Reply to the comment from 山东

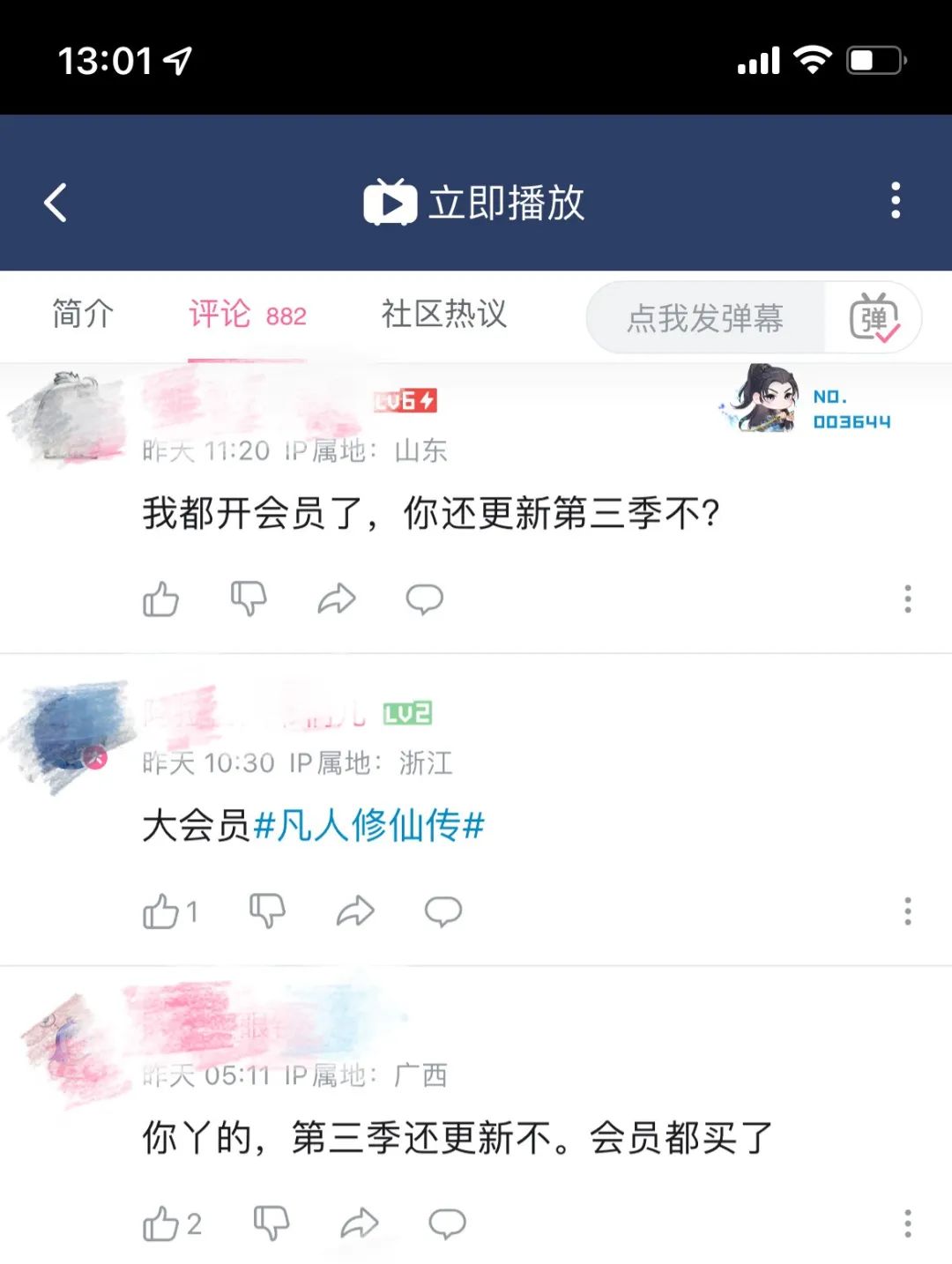424,599
